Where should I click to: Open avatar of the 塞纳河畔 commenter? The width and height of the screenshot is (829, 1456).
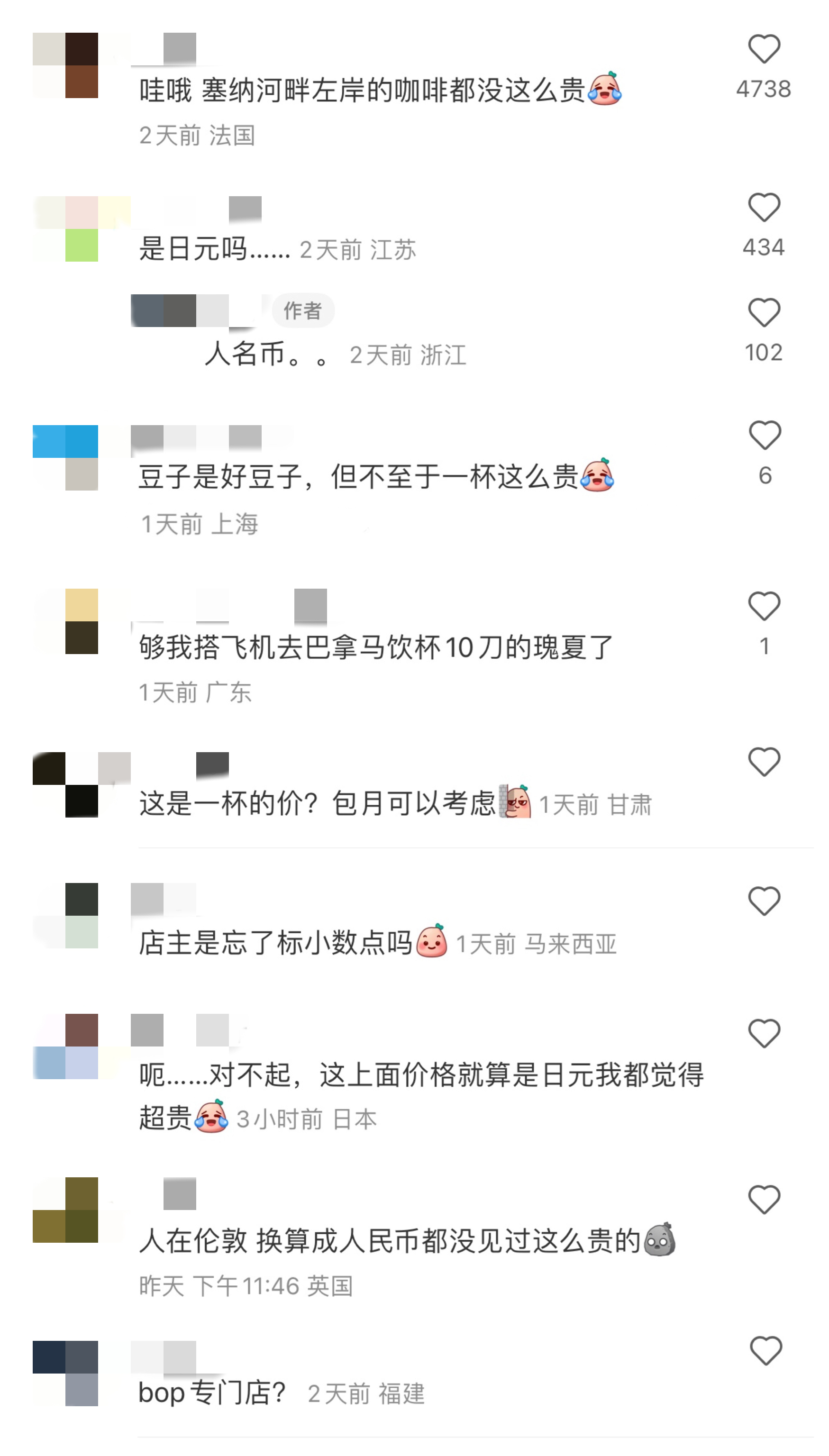pyautogui.click(x=65, y=65)
